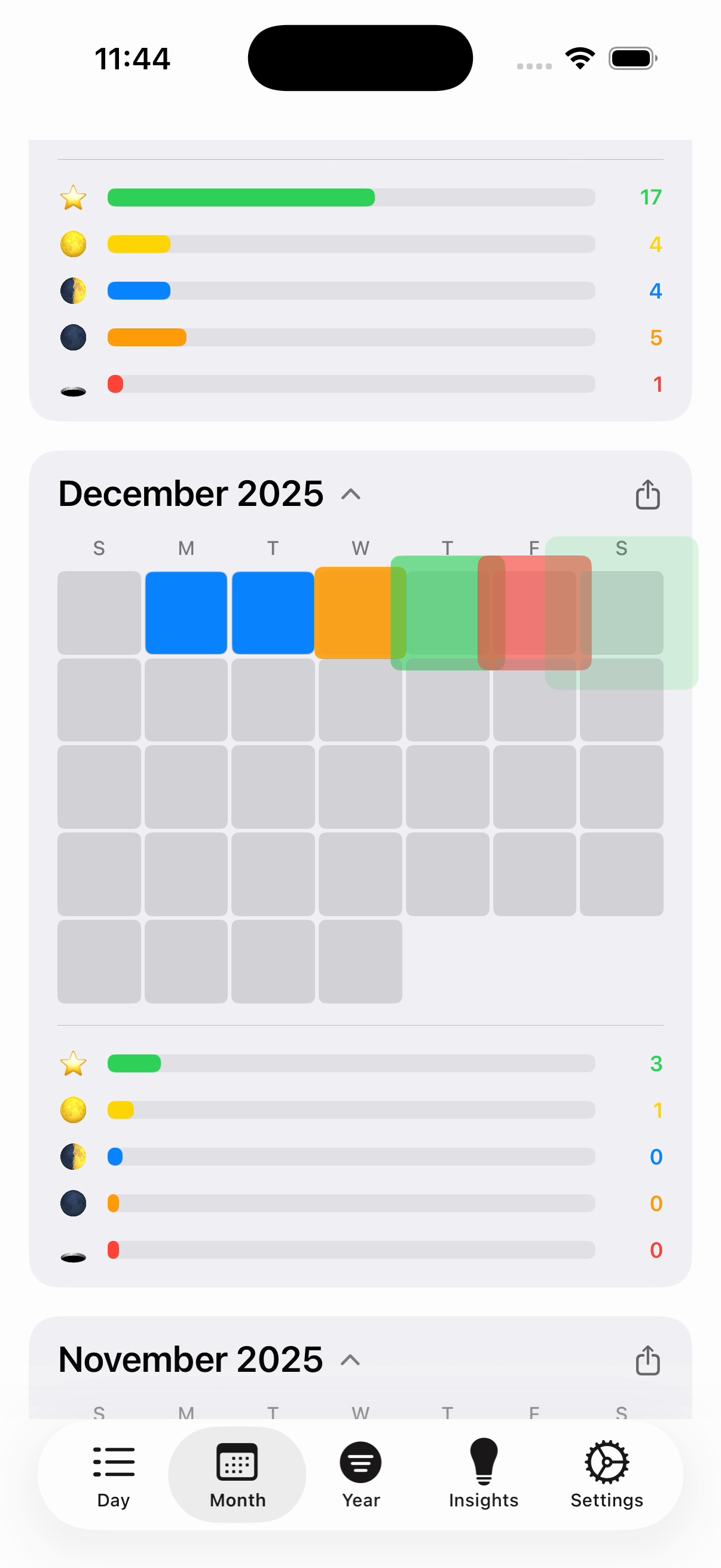Open the blue Monday entry in December

[x=186, y=612]
